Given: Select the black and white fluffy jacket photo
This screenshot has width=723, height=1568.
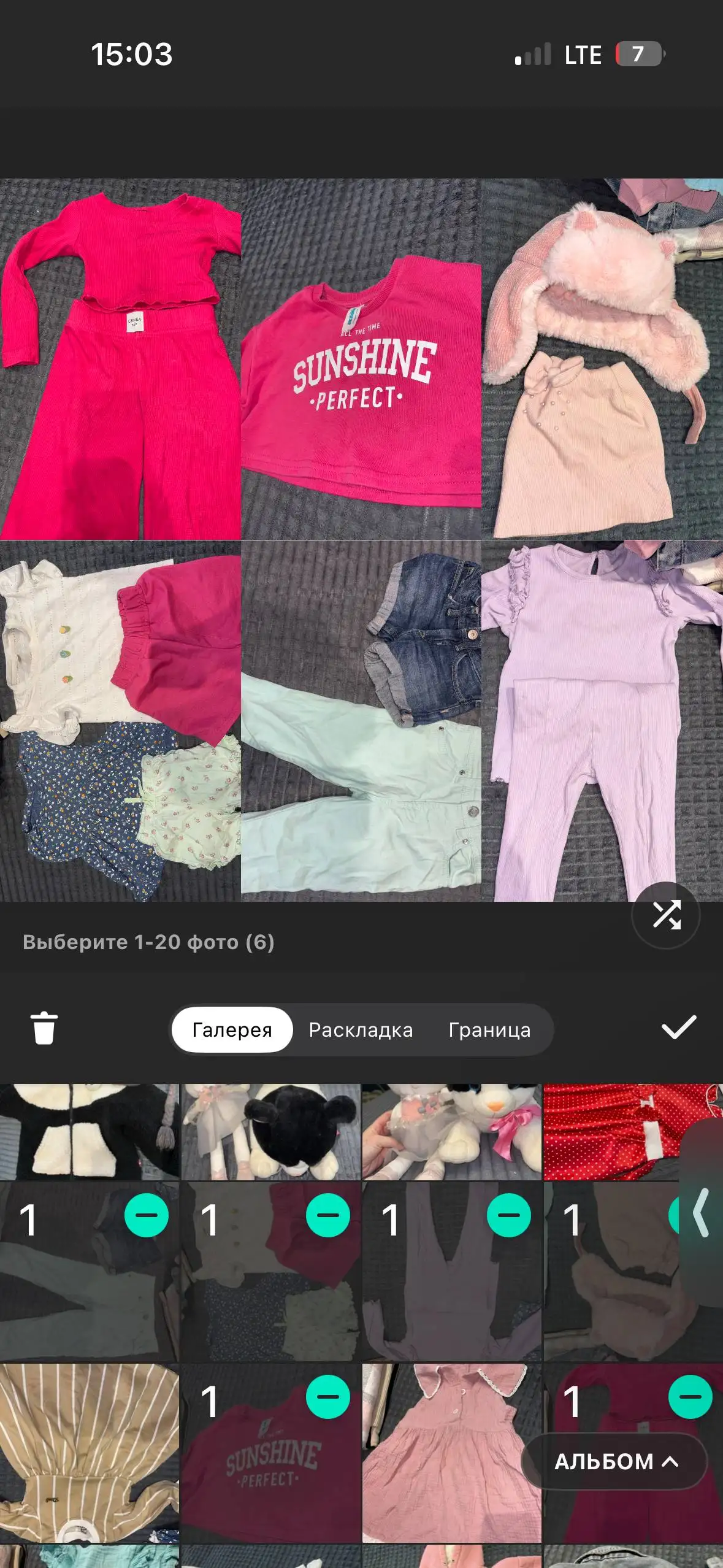Looking at the screenshot, I should point(89,1132).
